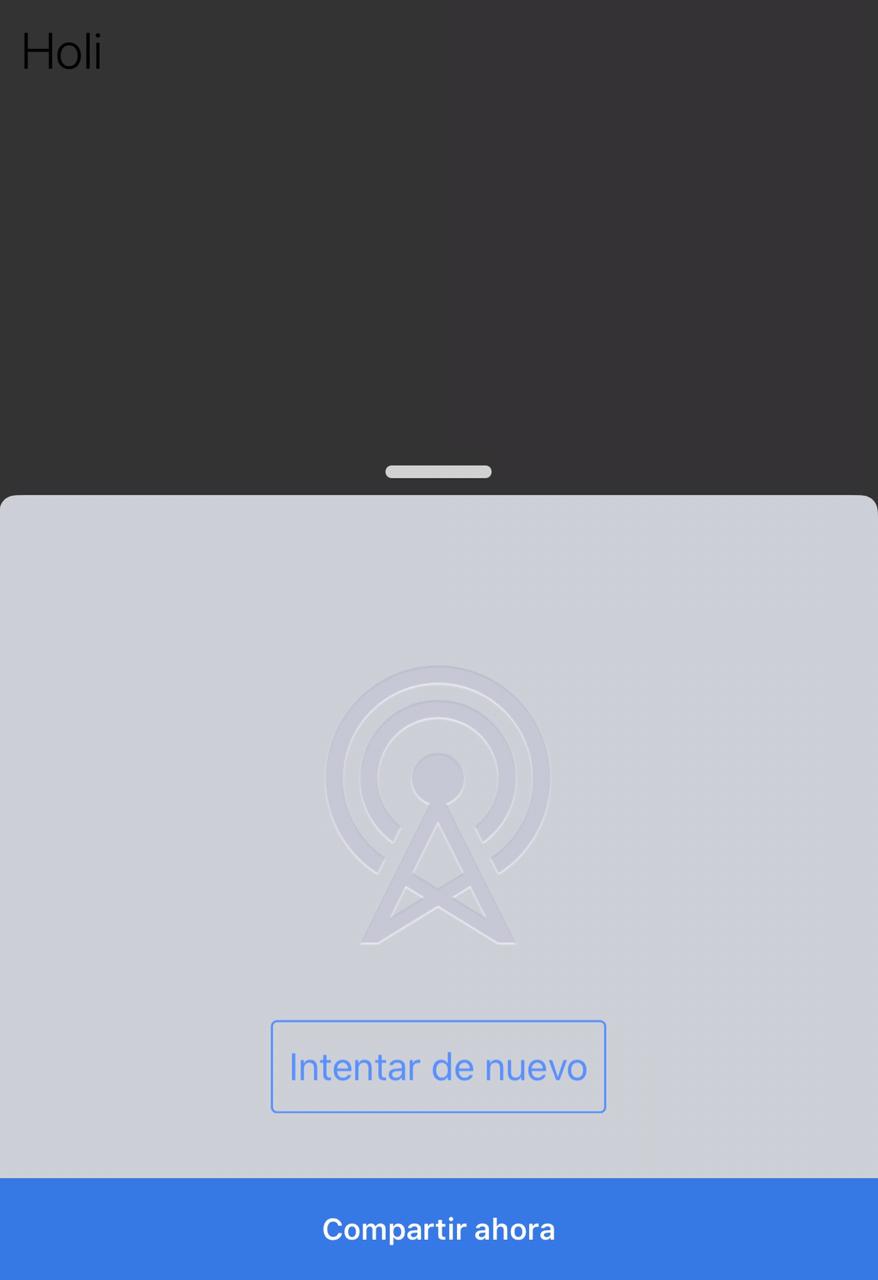This screenshot has width=878, height=1280.
Task: Click inside the outlined retry button border
Action: tap(437, 1066)
